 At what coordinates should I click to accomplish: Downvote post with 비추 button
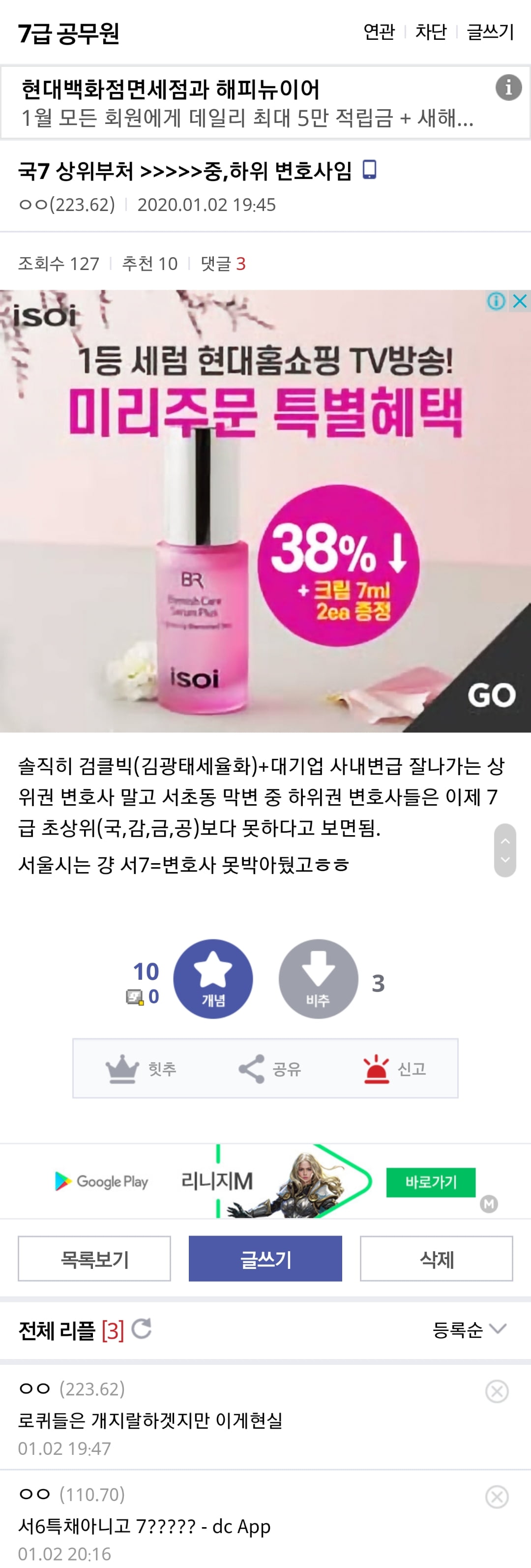click(318, 978)
